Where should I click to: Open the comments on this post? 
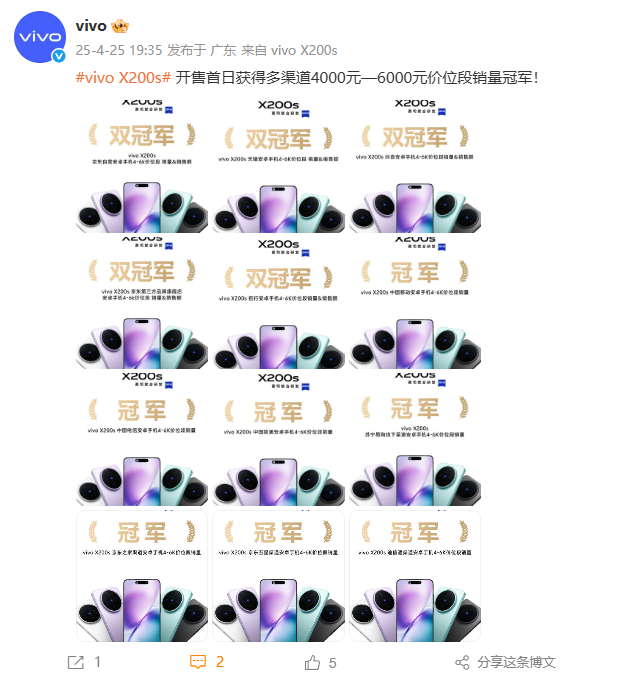click(x=207, y=662)
